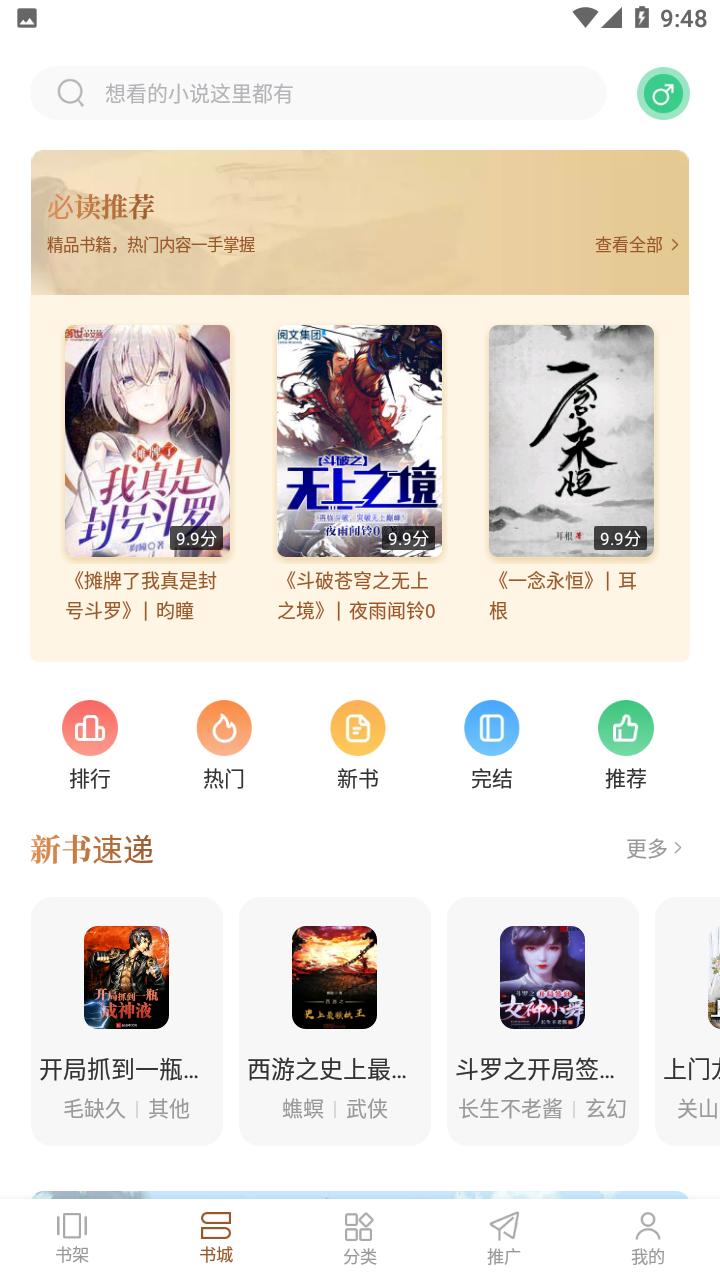Switch to the 分类 categories tab
The width and height of the screenshot is (720, 1280).
(x=360, y=1238)
